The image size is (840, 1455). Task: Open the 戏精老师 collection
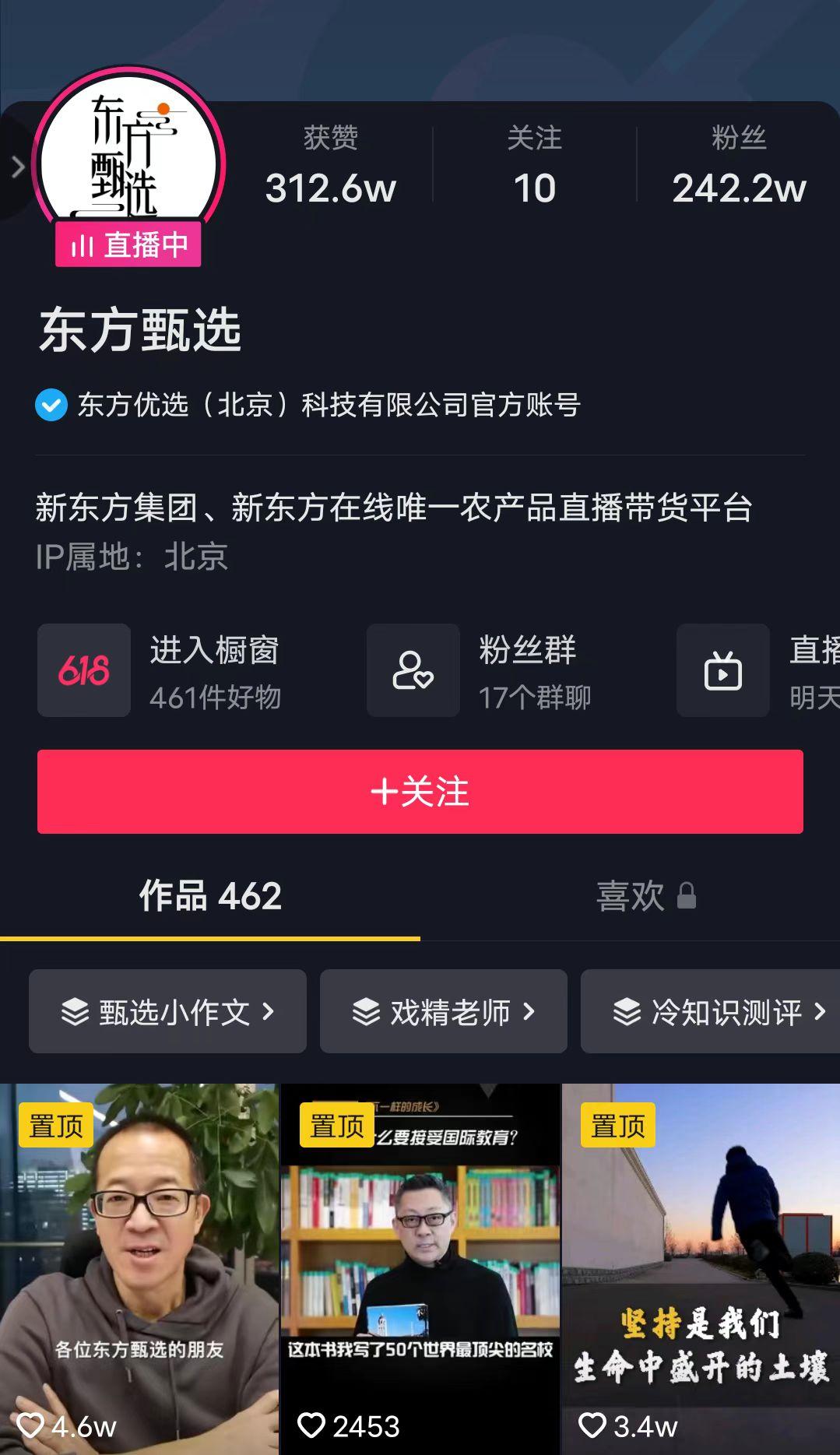tap(443, 1011)
